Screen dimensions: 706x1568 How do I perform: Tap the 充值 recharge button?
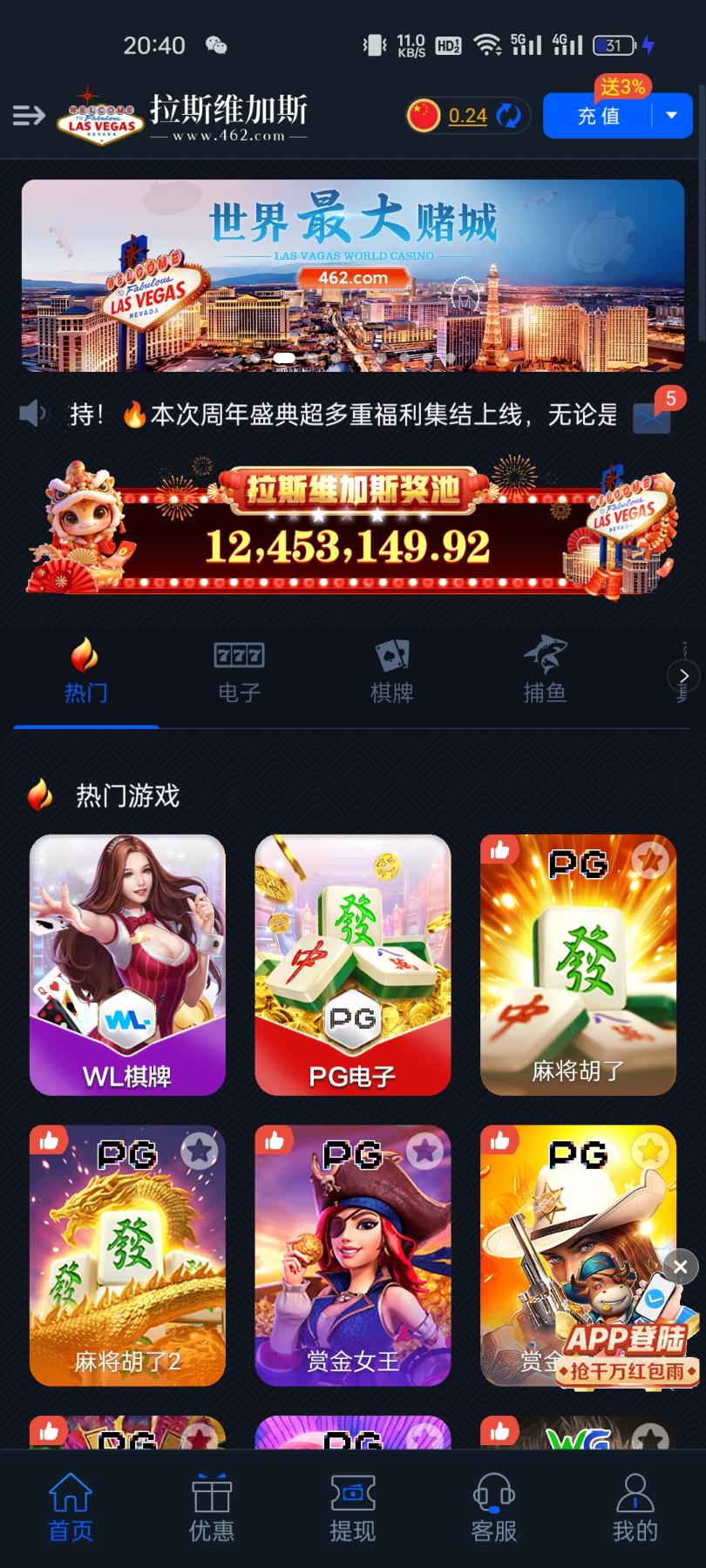(598, 116)
